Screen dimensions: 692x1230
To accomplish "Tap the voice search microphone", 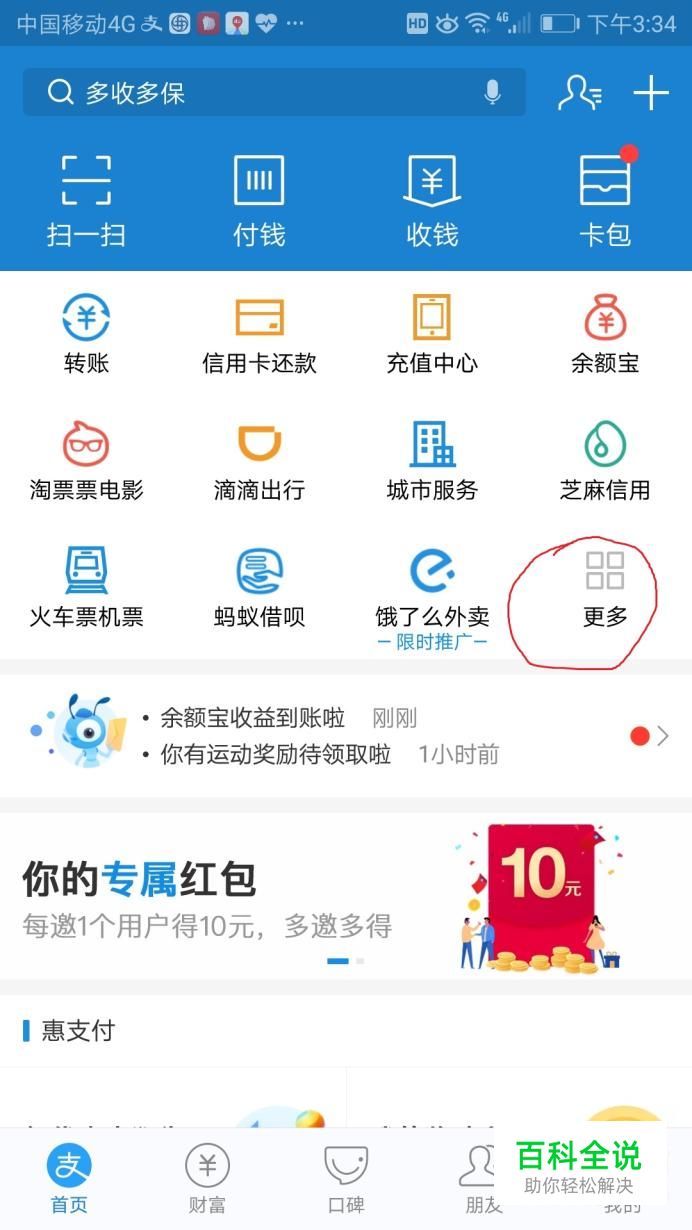I will click(x=492, y=93).
